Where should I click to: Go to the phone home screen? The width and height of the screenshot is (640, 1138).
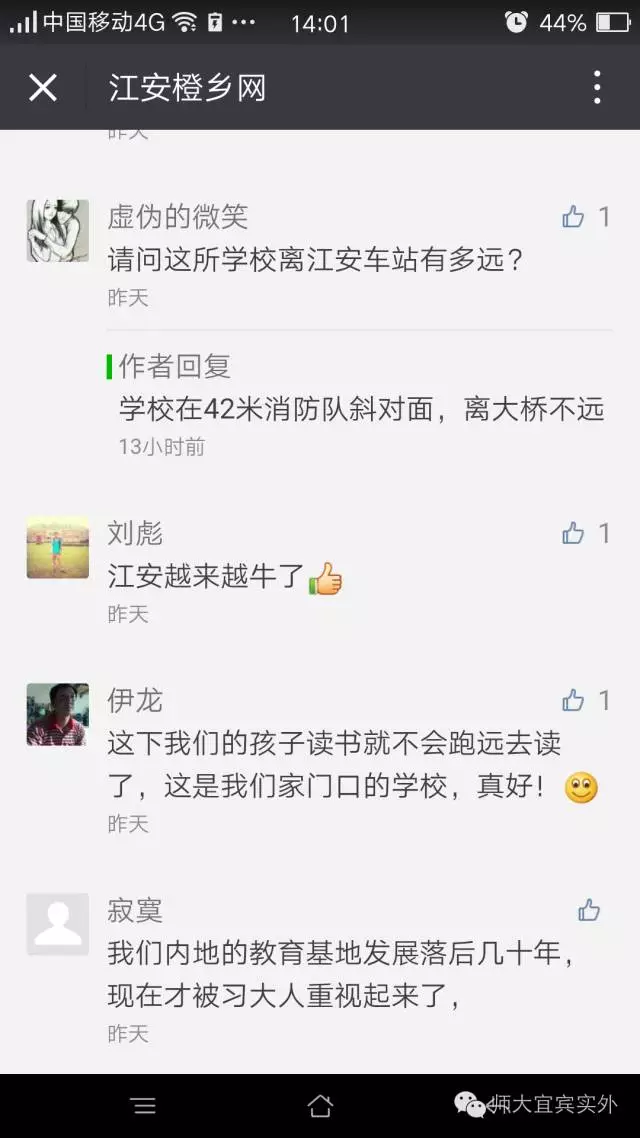coord(320,1105)
